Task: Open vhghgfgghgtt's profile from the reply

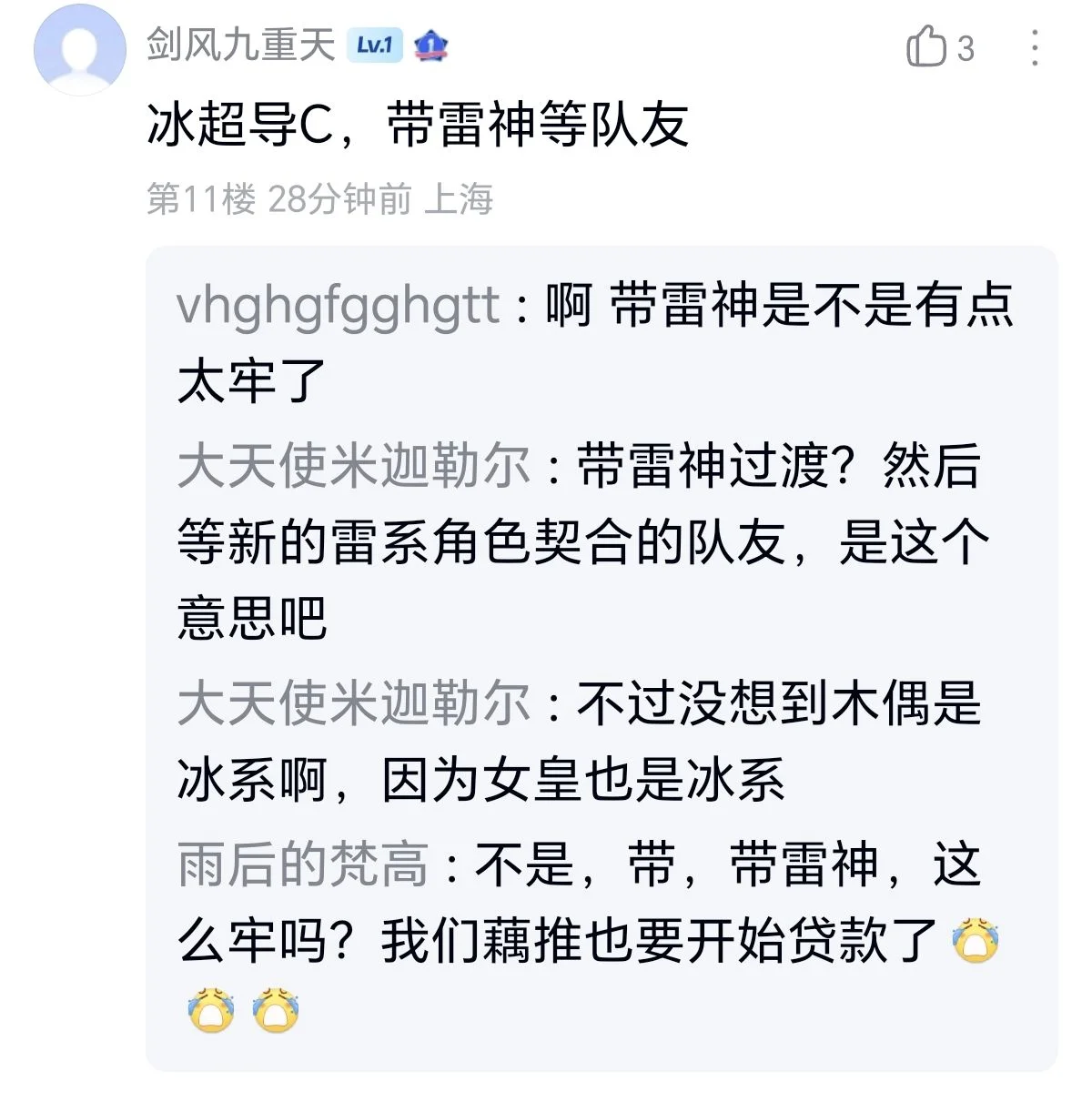Action: 338,305
